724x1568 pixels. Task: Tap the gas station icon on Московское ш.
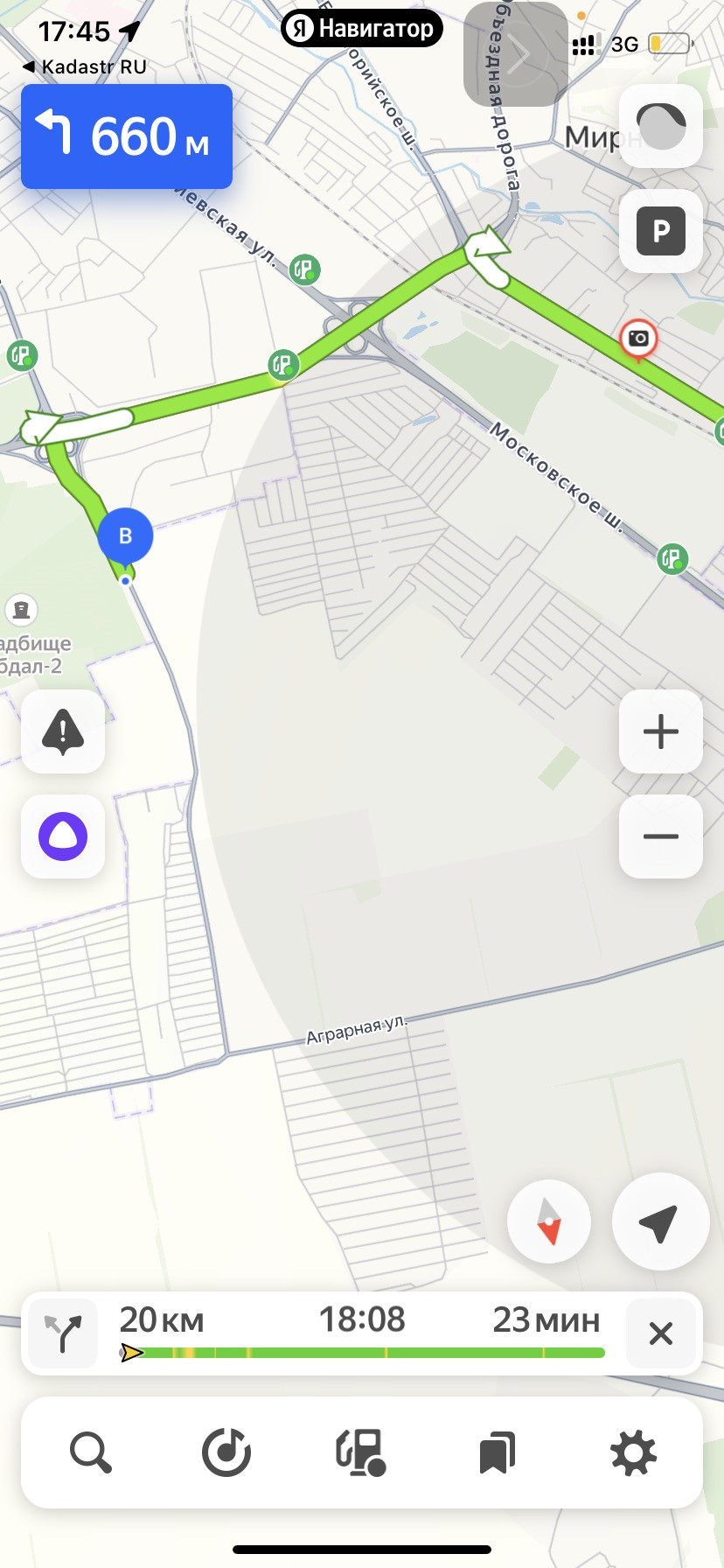point(672,558)
